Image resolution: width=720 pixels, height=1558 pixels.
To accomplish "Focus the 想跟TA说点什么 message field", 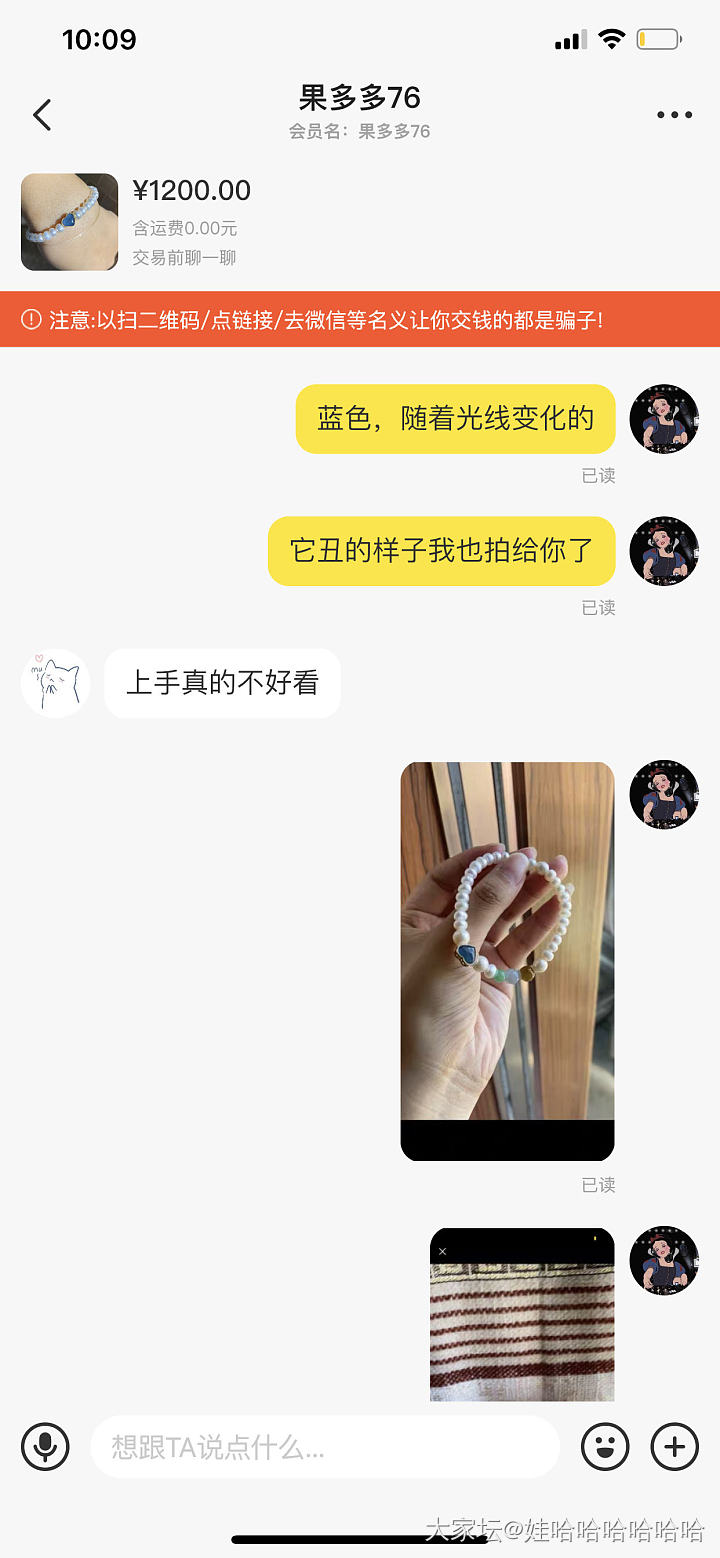I will tap(325, 1446).
